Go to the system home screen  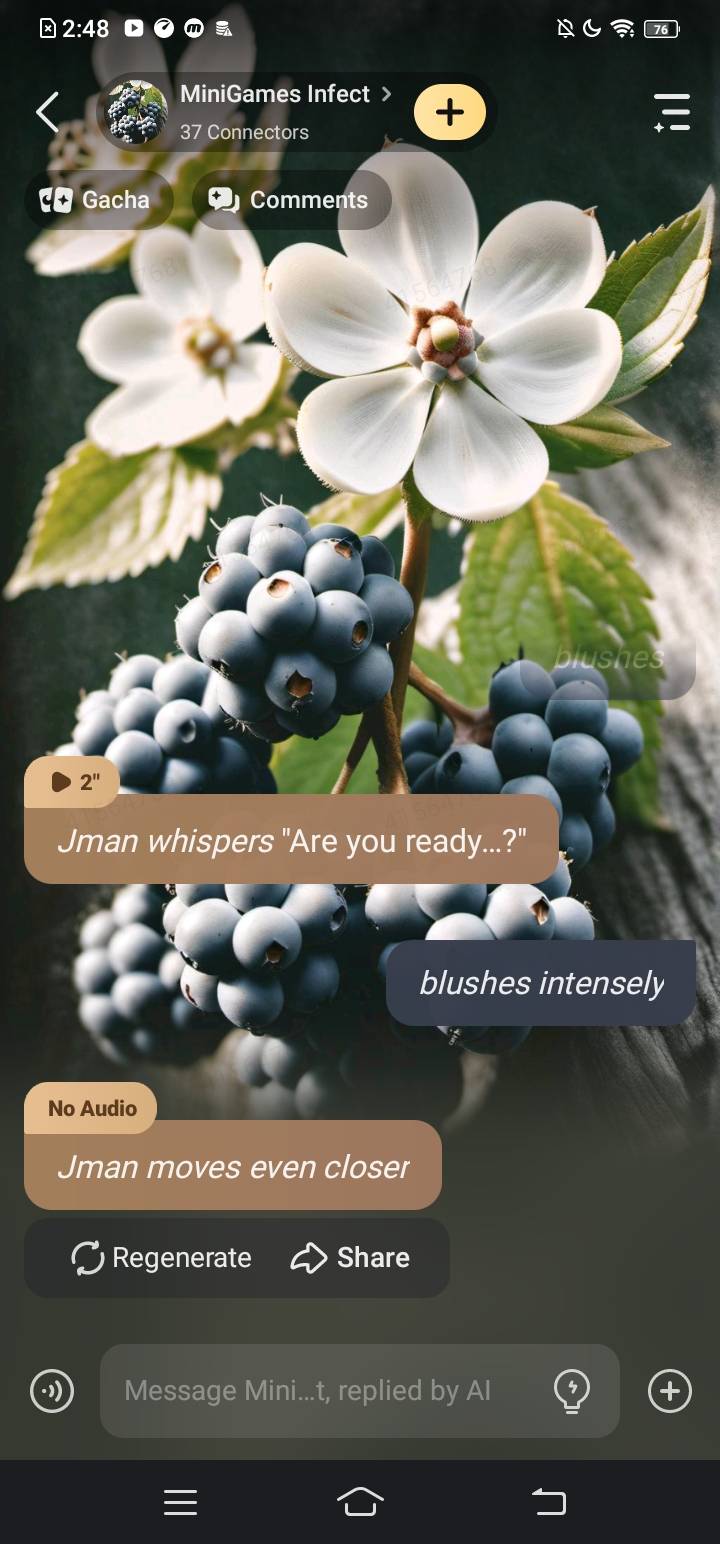coord(360,1501)
